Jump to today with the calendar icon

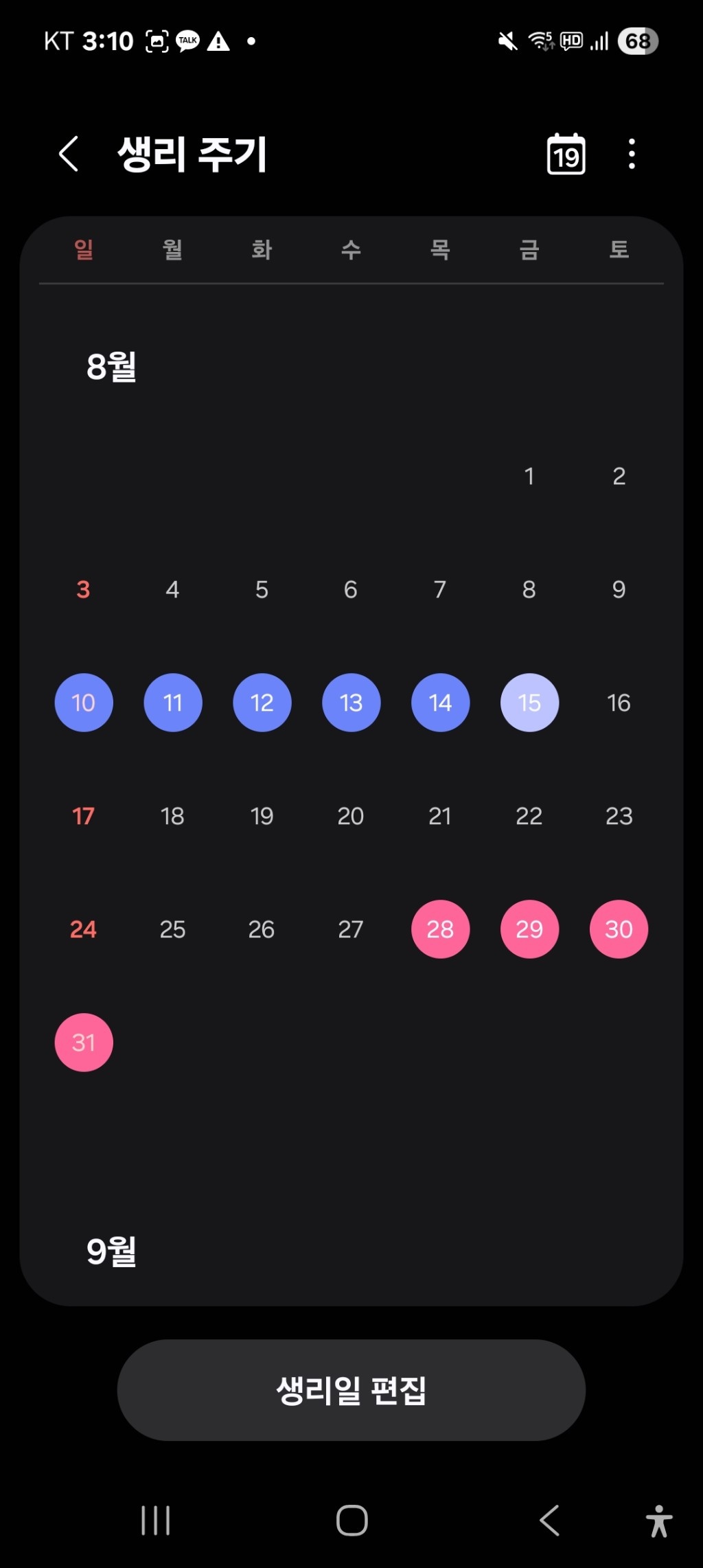(566, 154)
